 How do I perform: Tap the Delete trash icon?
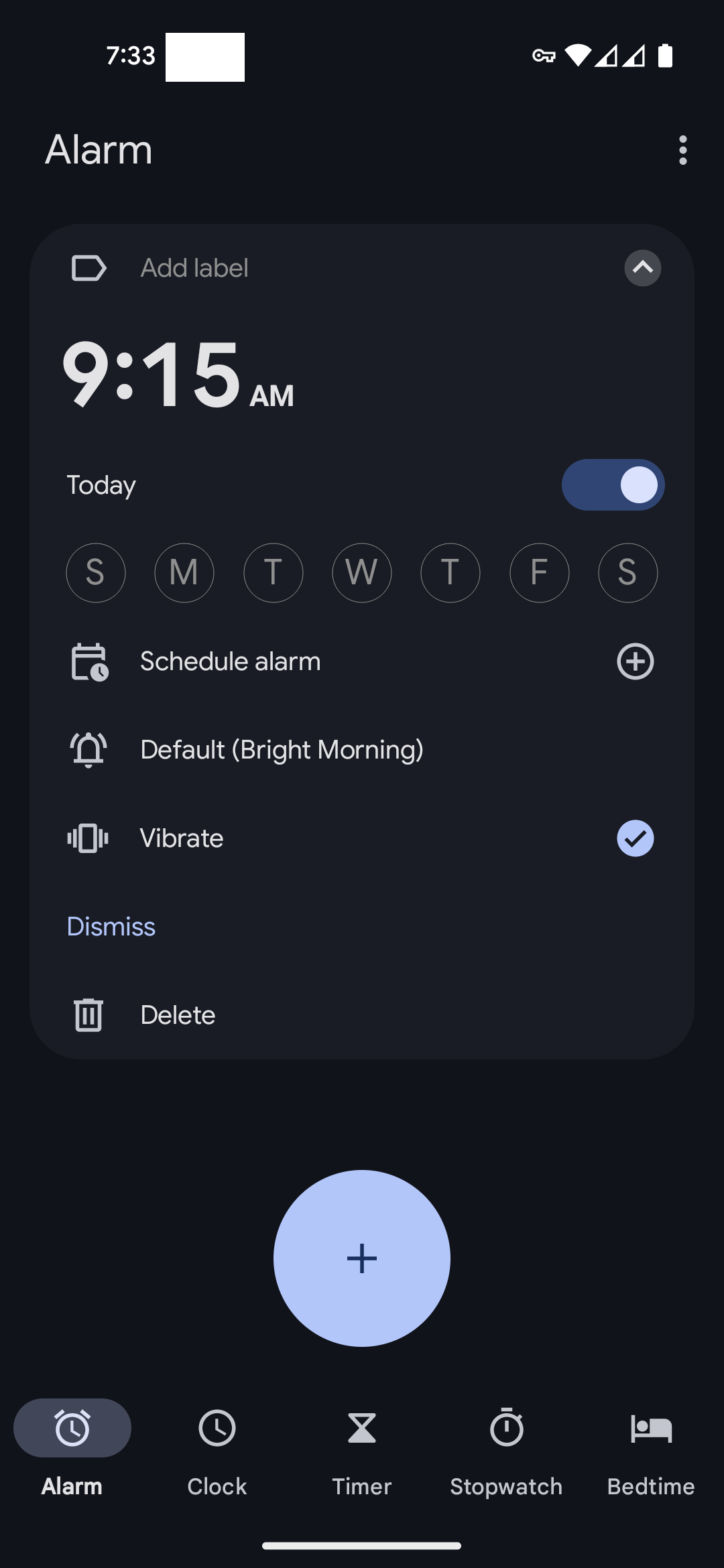88,1015
